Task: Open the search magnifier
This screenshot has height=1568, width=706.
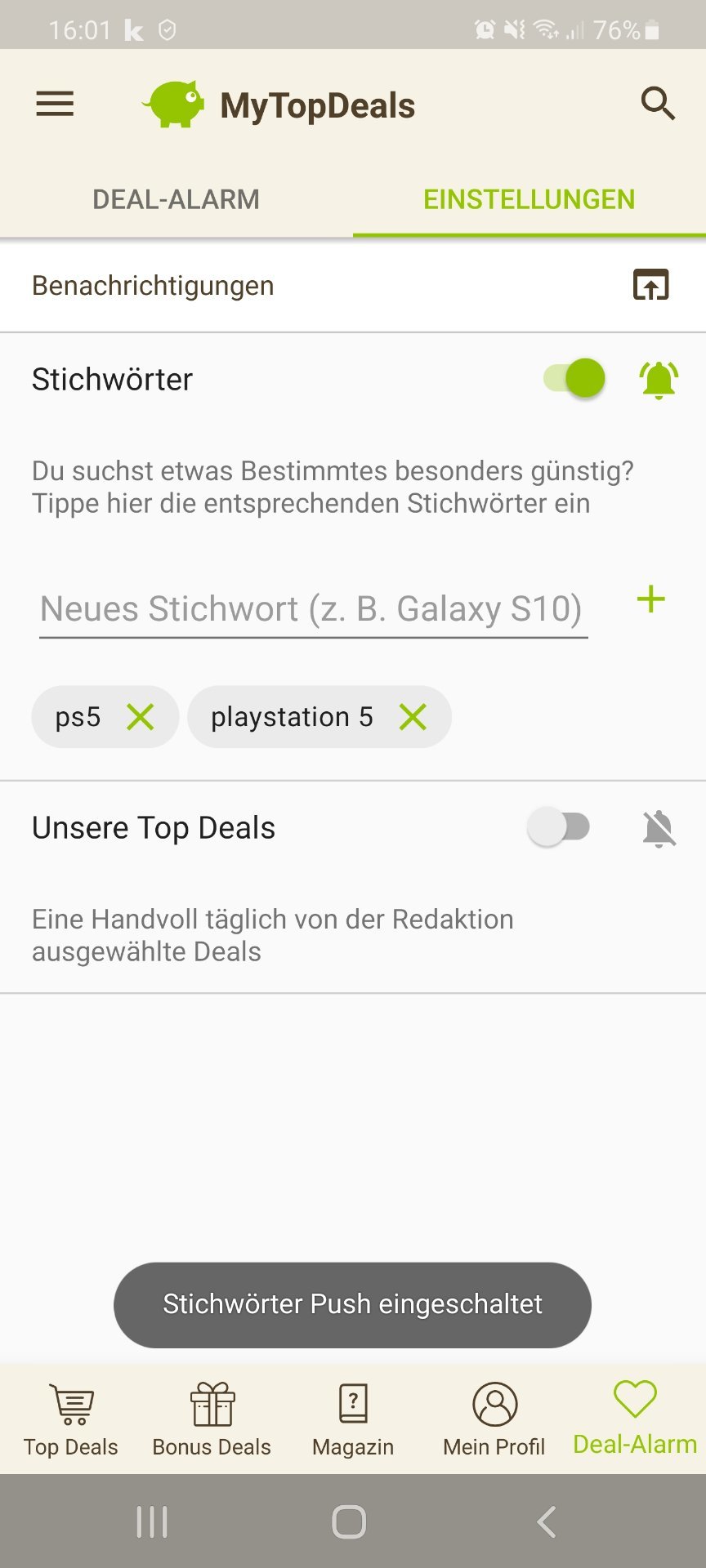Action: (x=658, y=104)
